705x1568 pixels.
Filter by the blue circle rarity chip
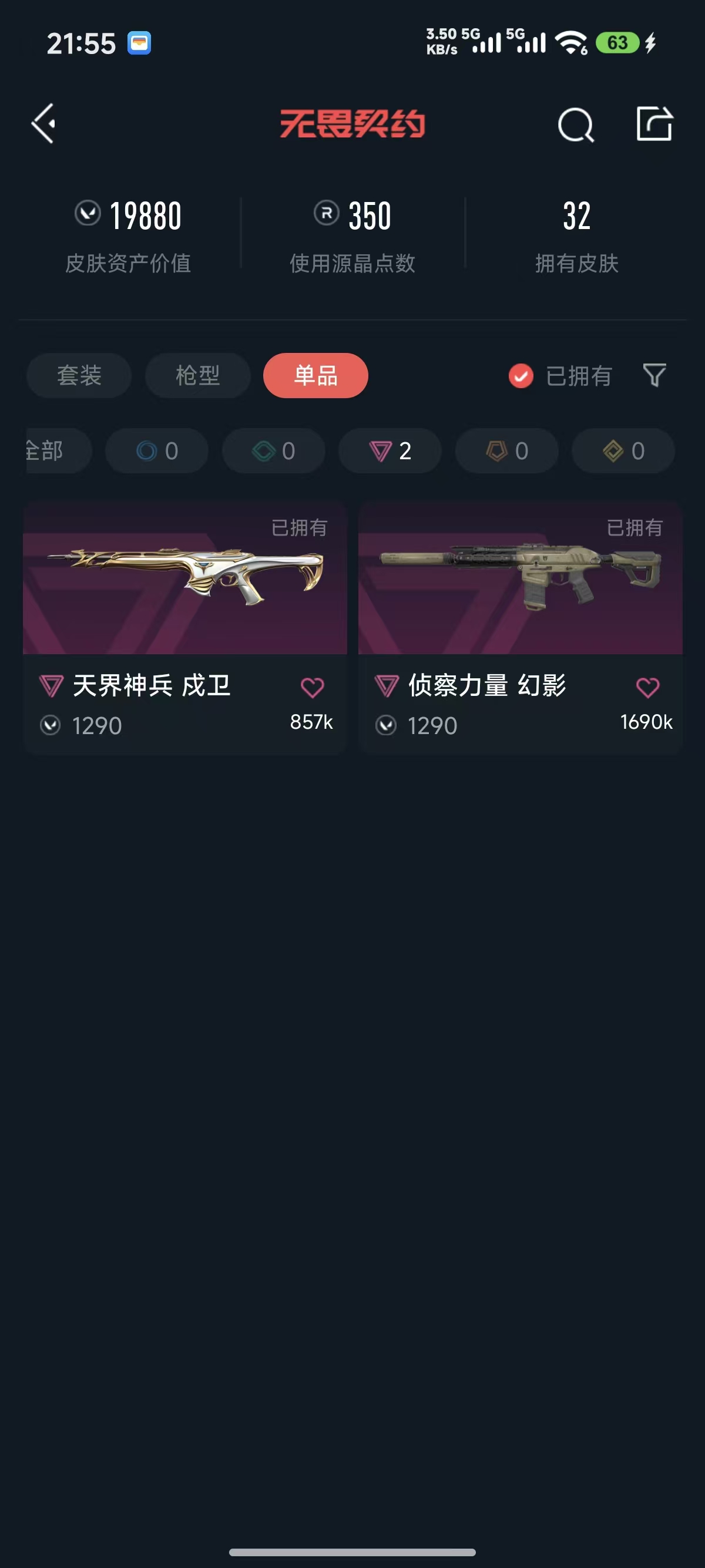point(156,451)
